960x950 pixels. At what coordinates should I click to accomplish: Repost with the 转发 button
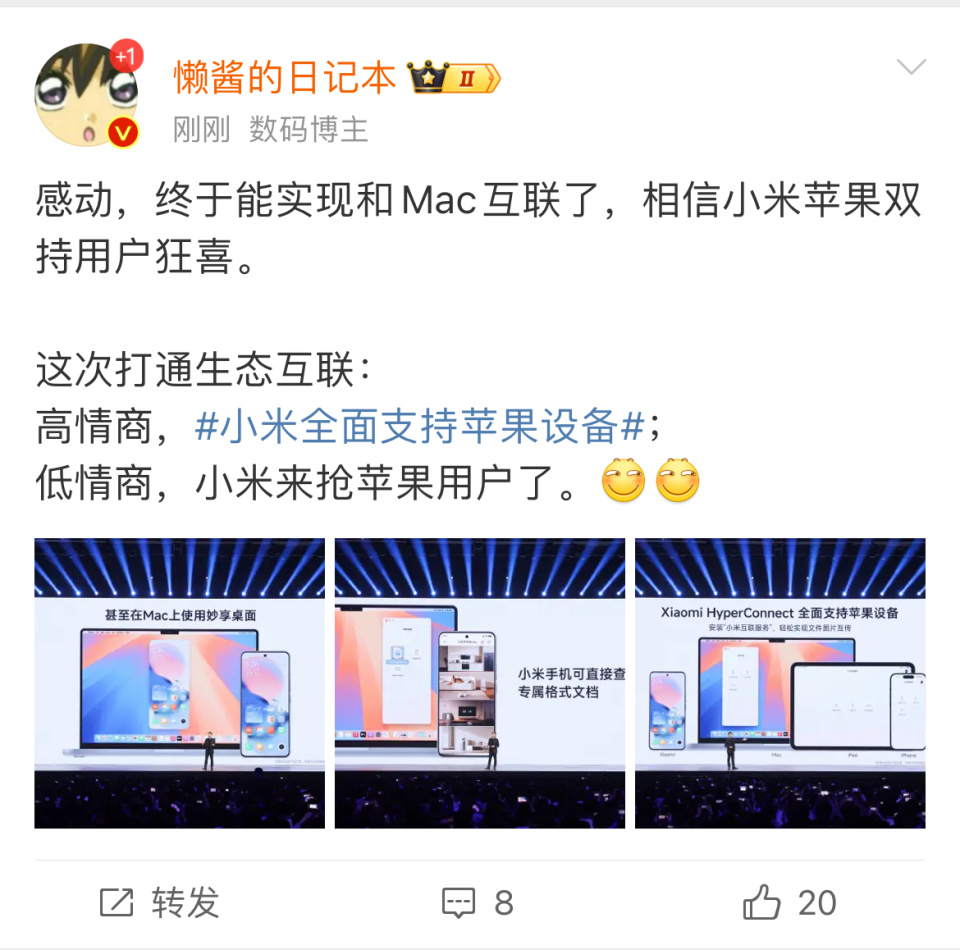[x=160, y=903]
